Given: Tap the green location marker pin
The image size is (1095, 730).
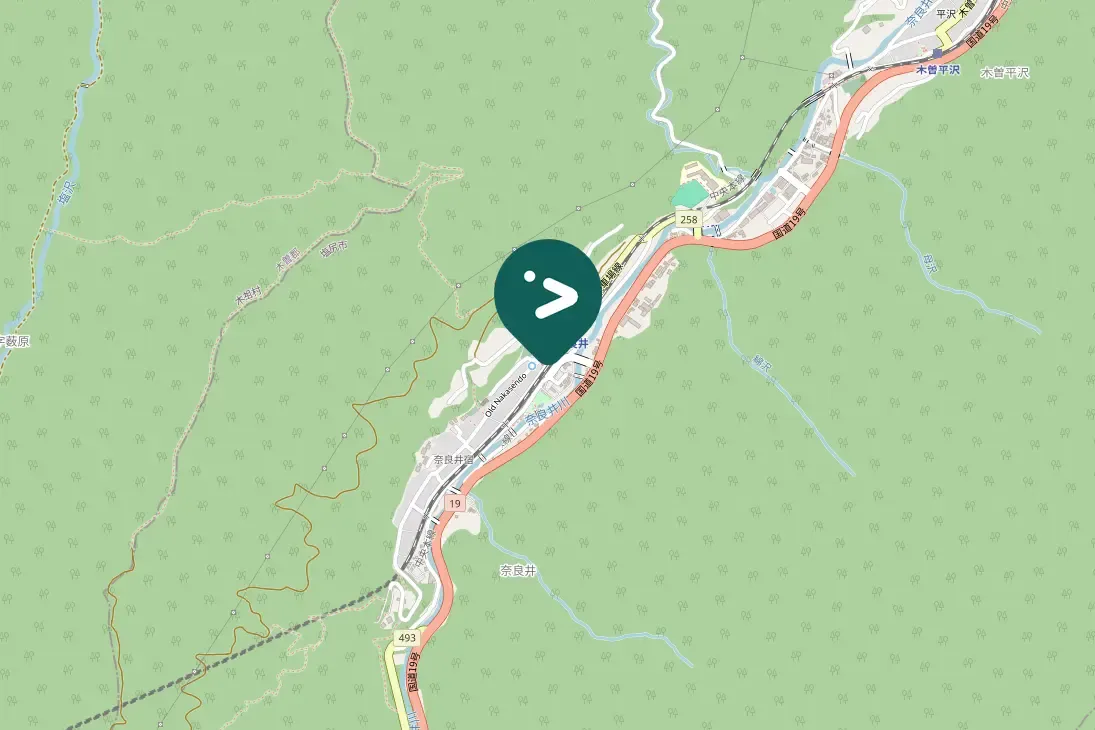Looking at the screenshot, I should [548, 295].
